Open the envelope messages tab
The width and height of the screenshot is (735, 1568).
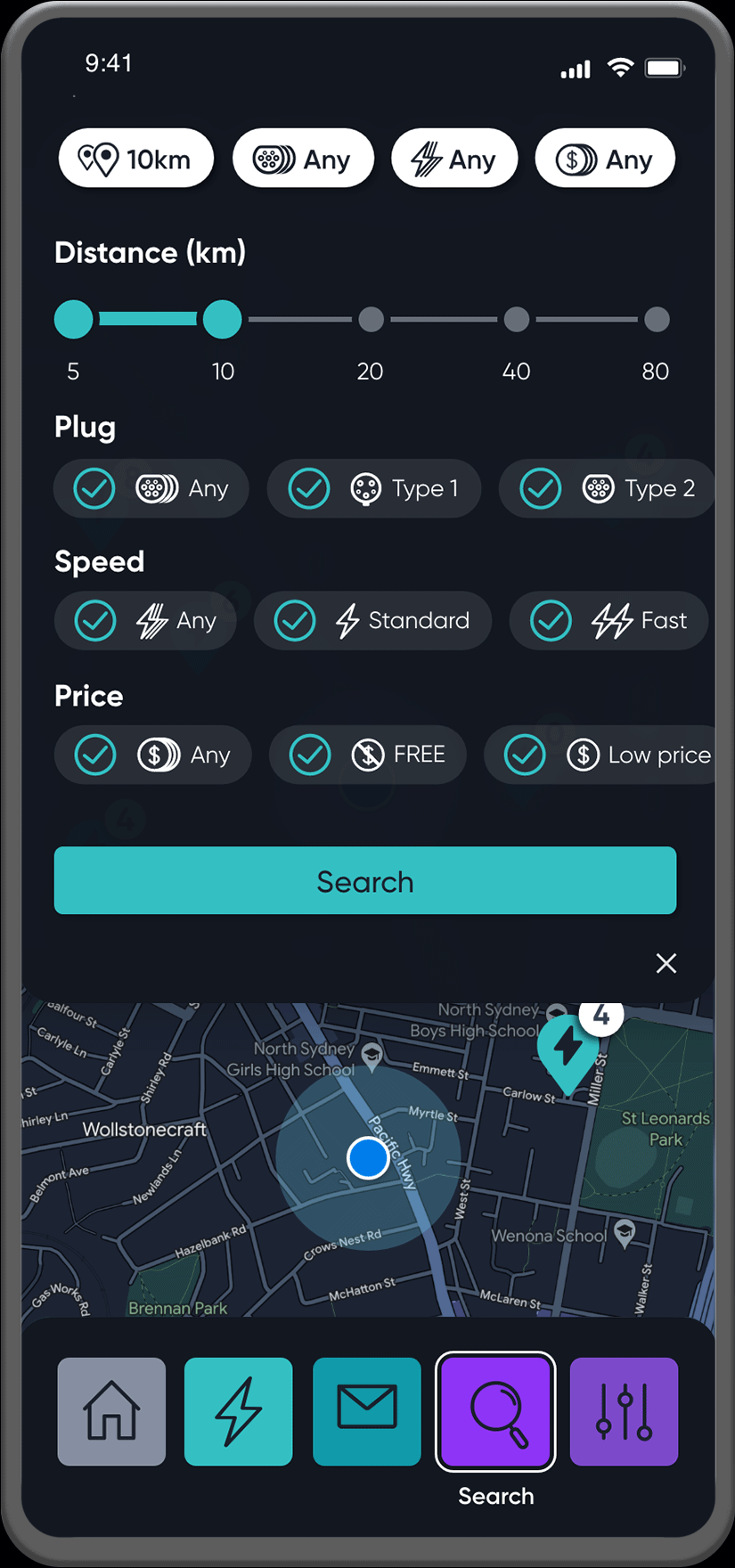coord(367,1411)
